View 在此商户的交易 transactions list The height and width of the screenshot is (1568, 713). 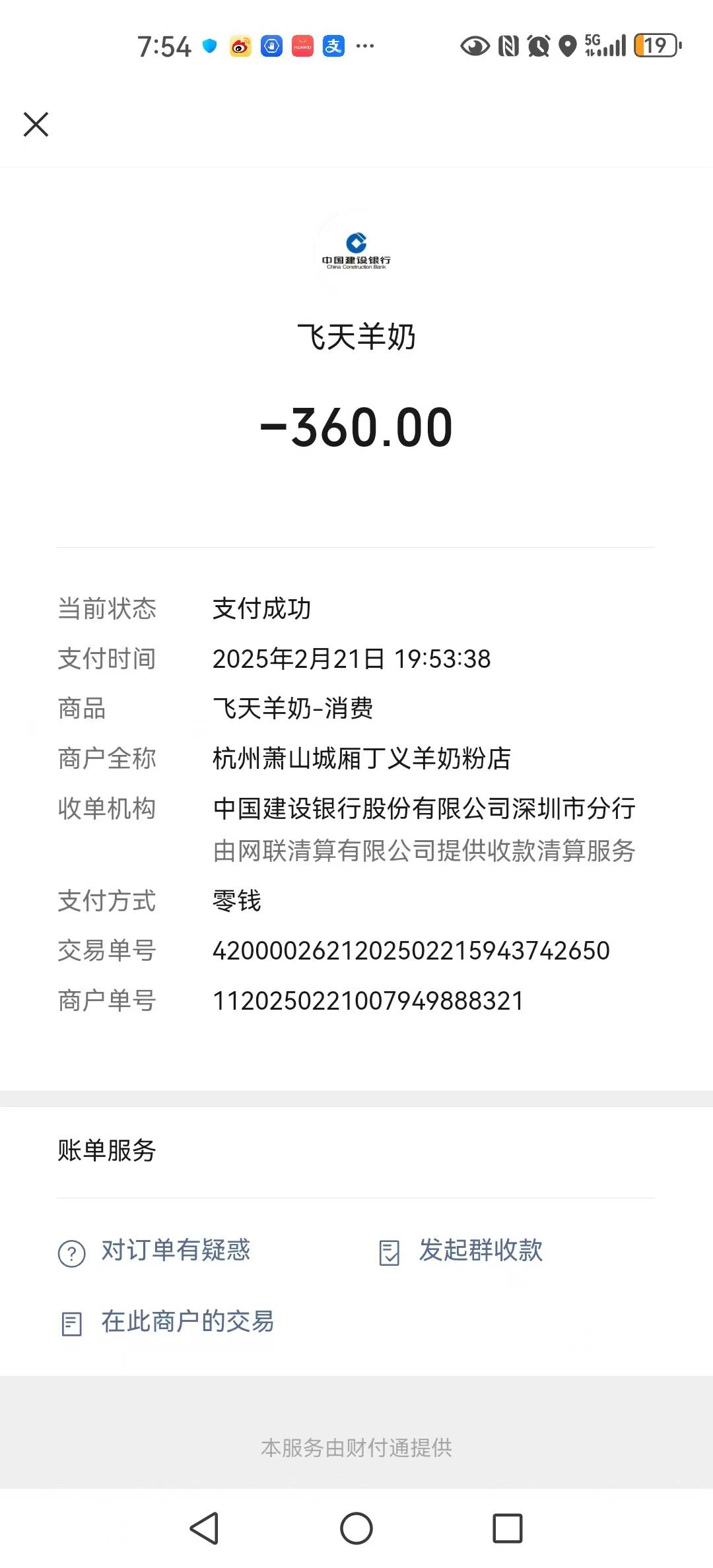pos(168,1322)
